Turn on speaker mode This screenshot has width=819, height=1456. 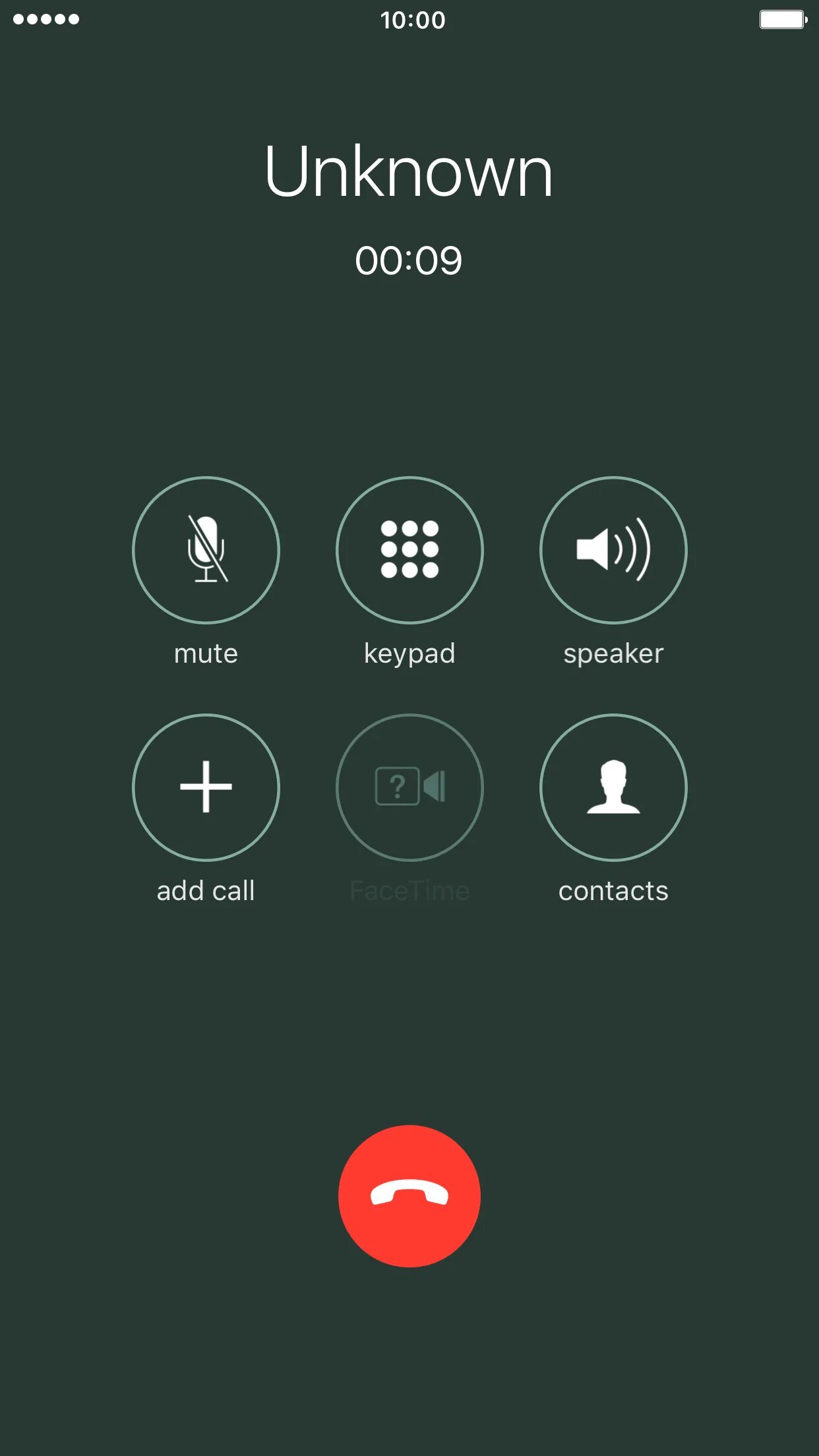(613, 550)
